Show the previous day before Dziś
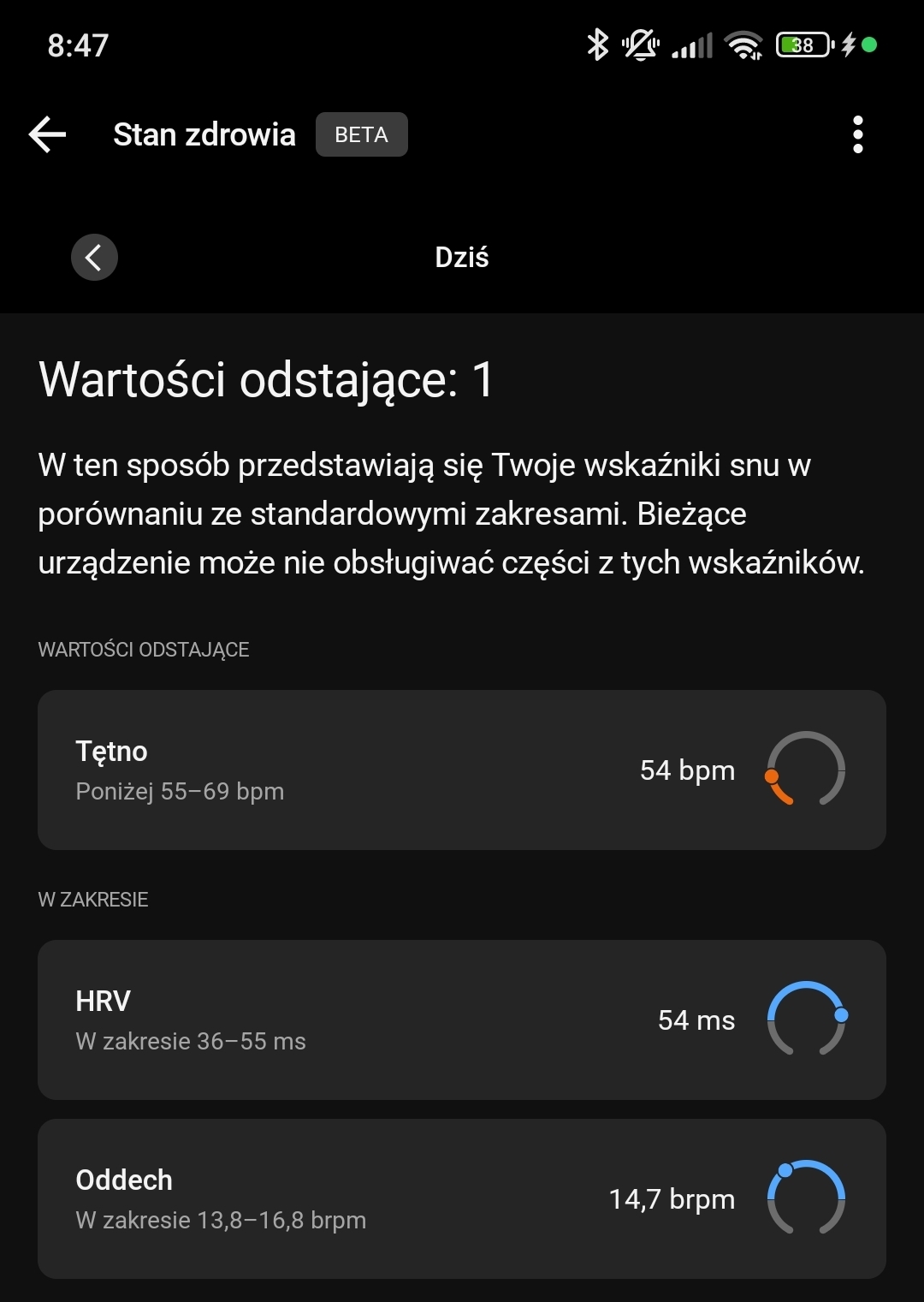Image resolution: width=924 pixels, height=1302 pixels. pyautogui.click(x=94, y=257)
